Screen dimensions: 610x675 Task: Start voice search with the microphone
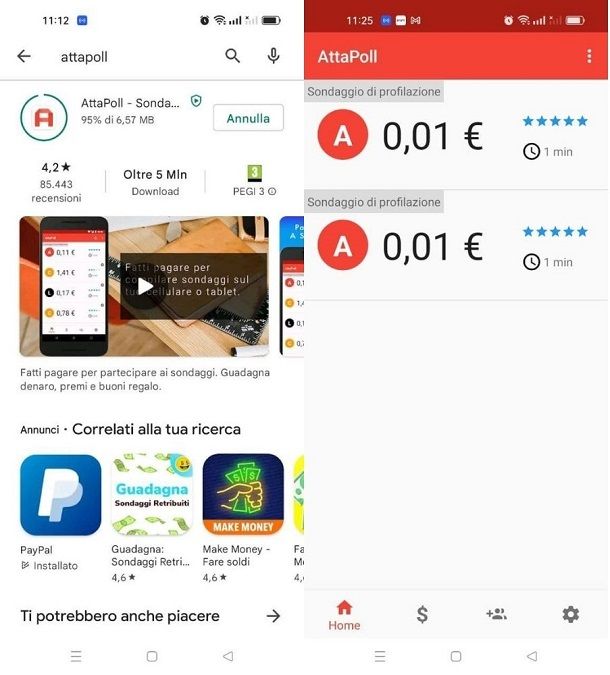tap(273, 56)
